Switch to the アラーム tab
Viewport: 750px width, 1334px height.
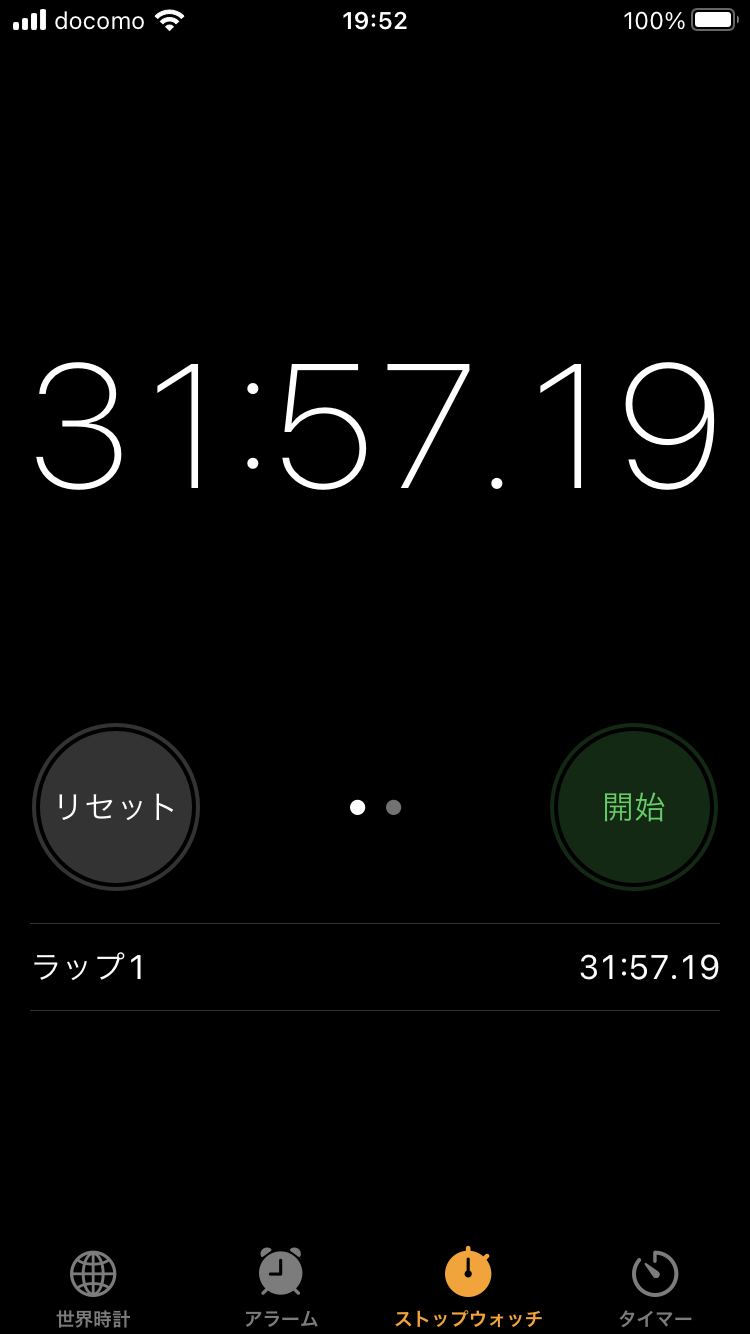click(x=281, y=1289)
